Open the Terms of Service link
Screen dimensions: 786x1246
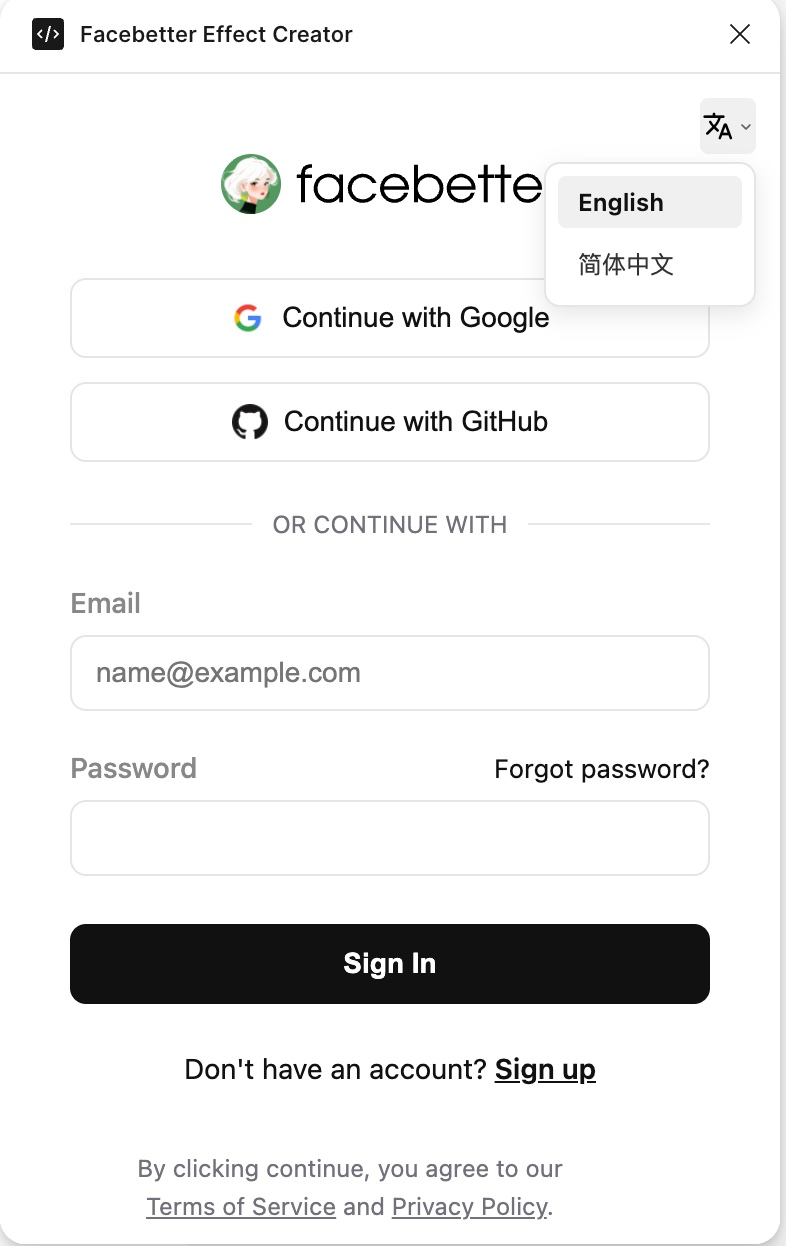(240, 1206)
